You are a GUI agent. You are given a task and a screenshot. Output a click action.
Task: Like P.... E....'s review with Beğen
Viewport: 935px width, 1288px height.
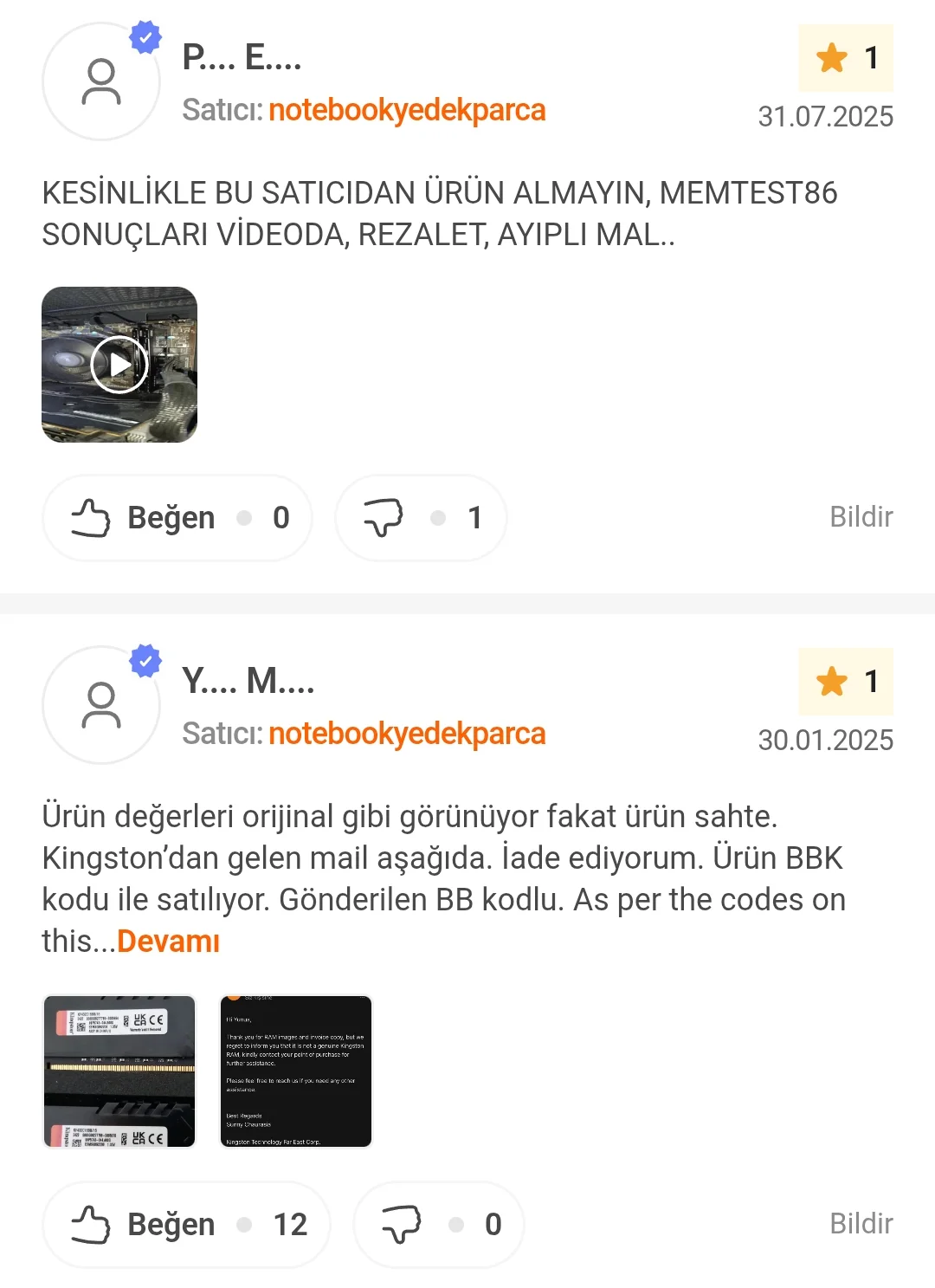click(x=177, y=518)
